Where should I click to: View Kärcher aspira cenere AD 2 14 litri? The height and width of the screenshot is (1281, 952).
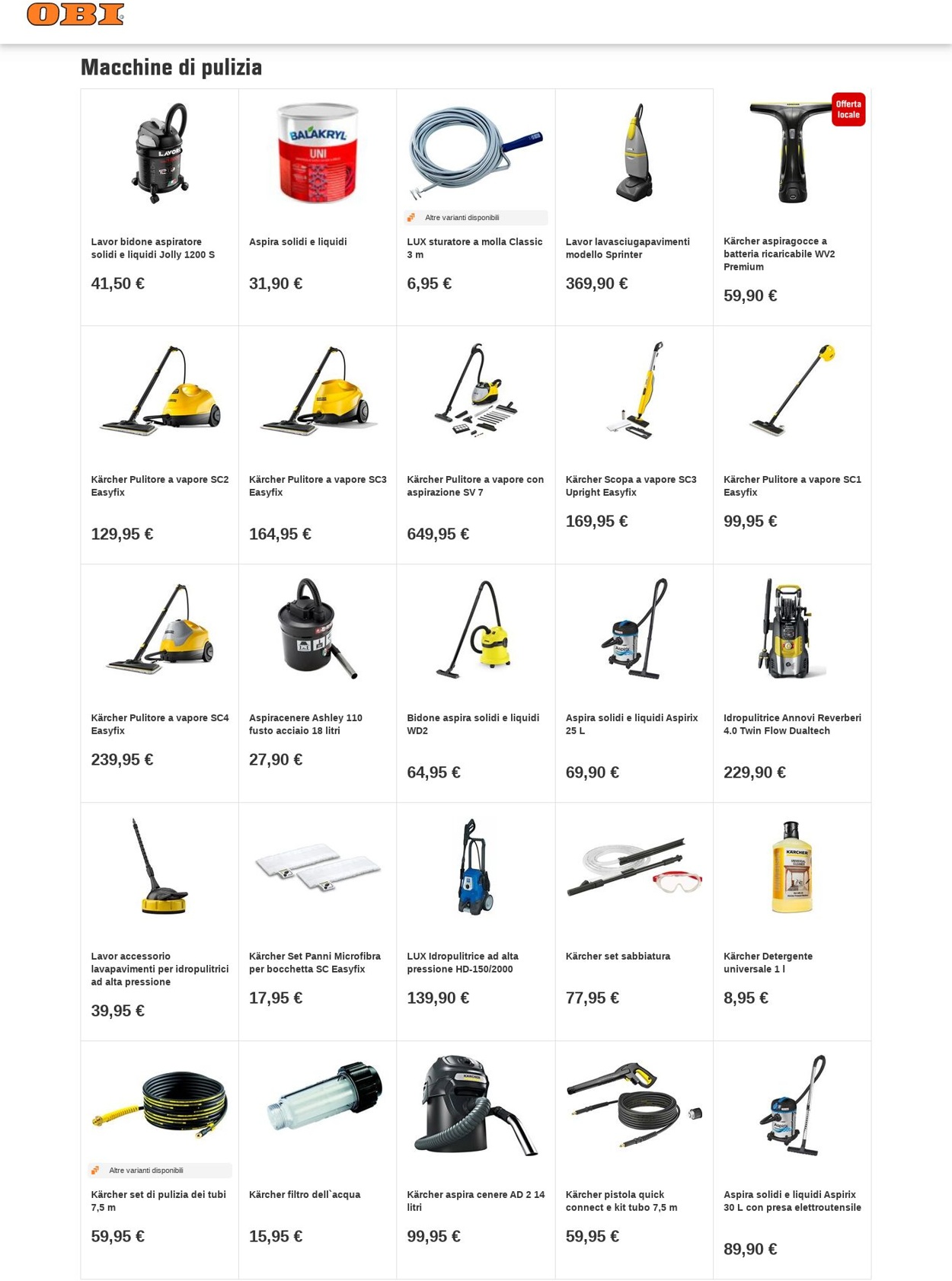[x=474, y=1200]
